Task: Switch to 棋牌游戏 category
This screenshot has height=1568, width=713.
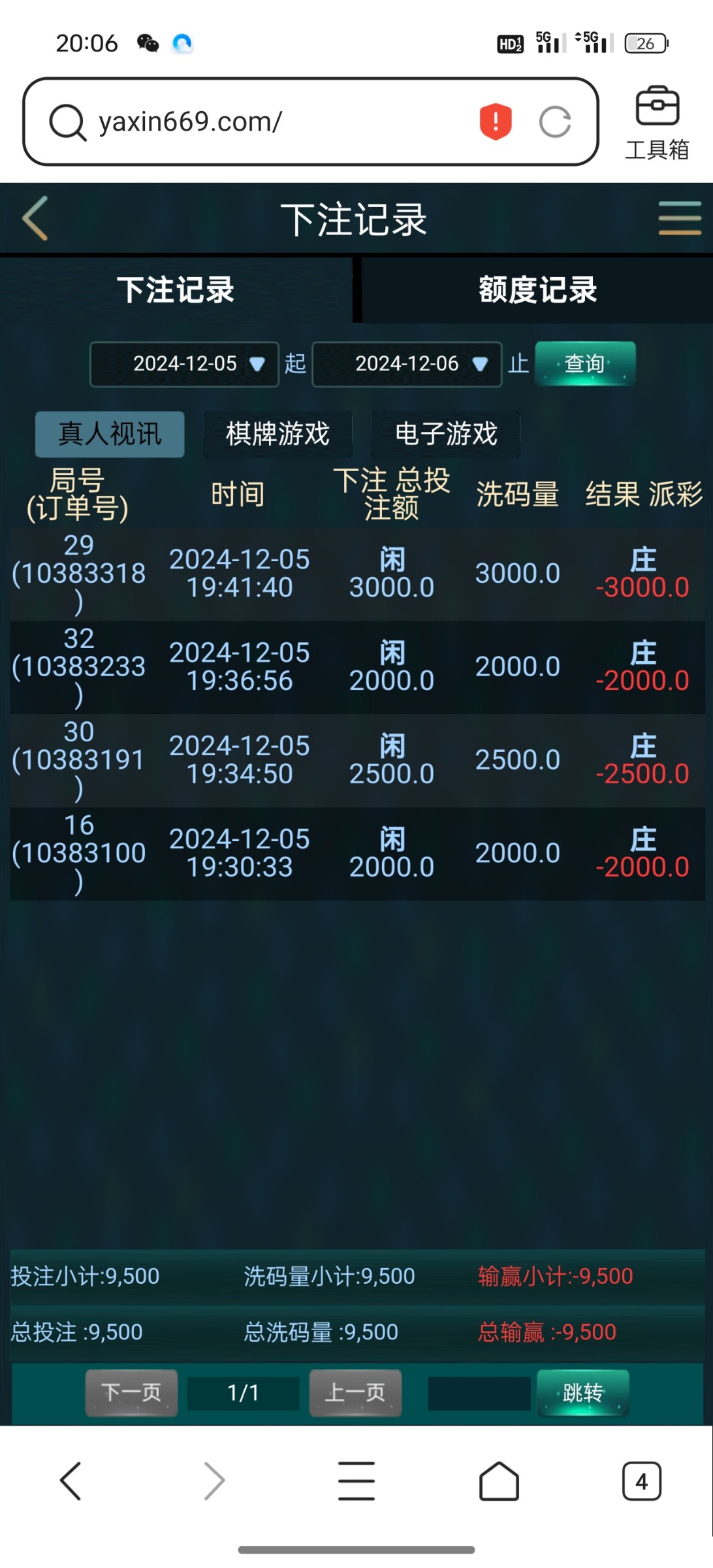Action: coord(277,434)
